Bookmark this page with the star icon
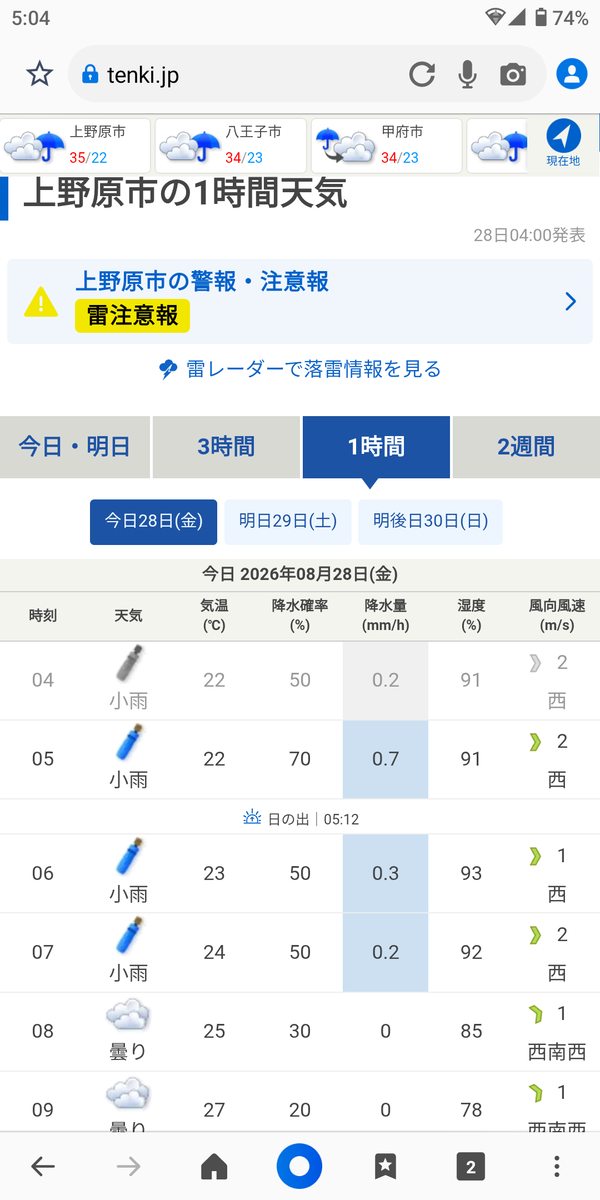 click(x=39, y=74)
